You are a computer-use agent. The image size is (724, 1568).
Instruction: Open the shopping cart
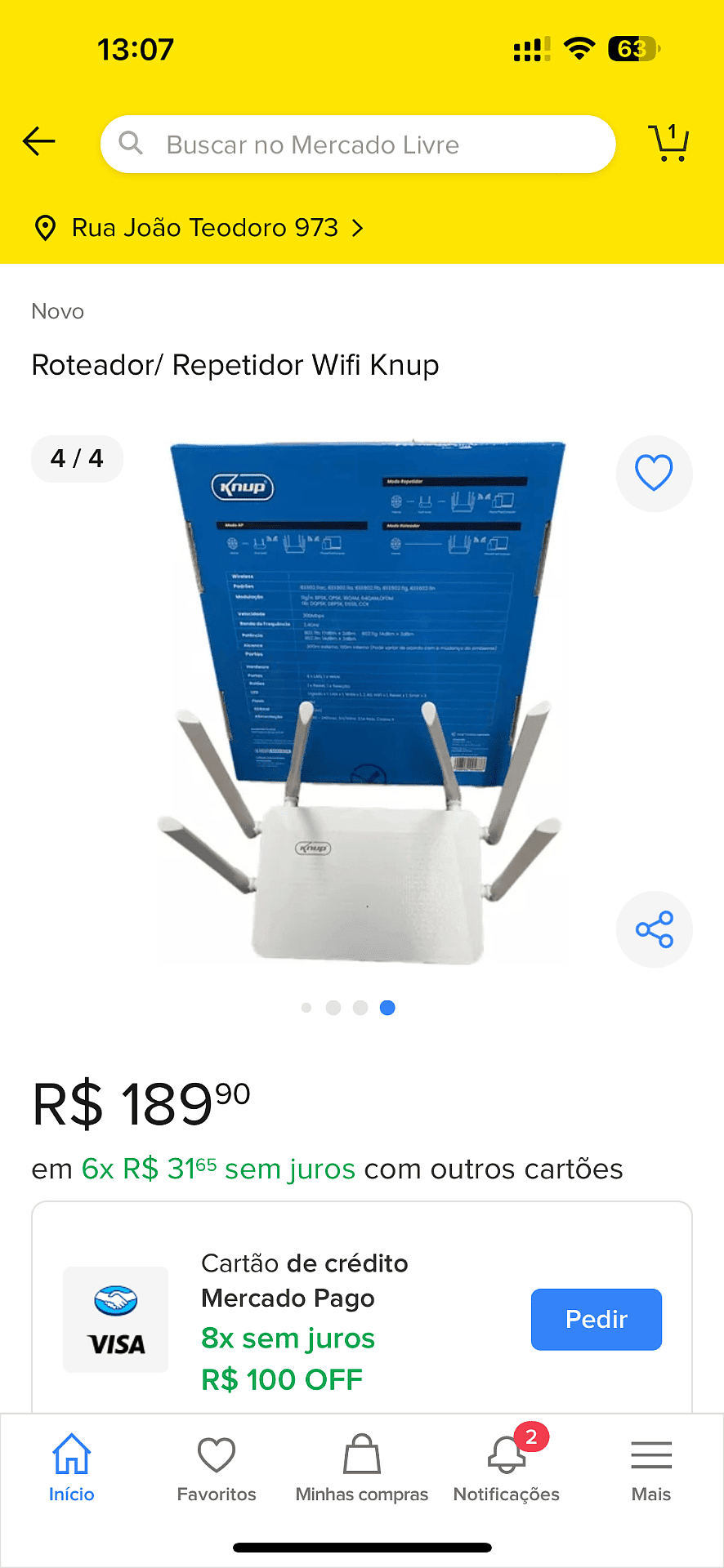click(x=668, y=143)
